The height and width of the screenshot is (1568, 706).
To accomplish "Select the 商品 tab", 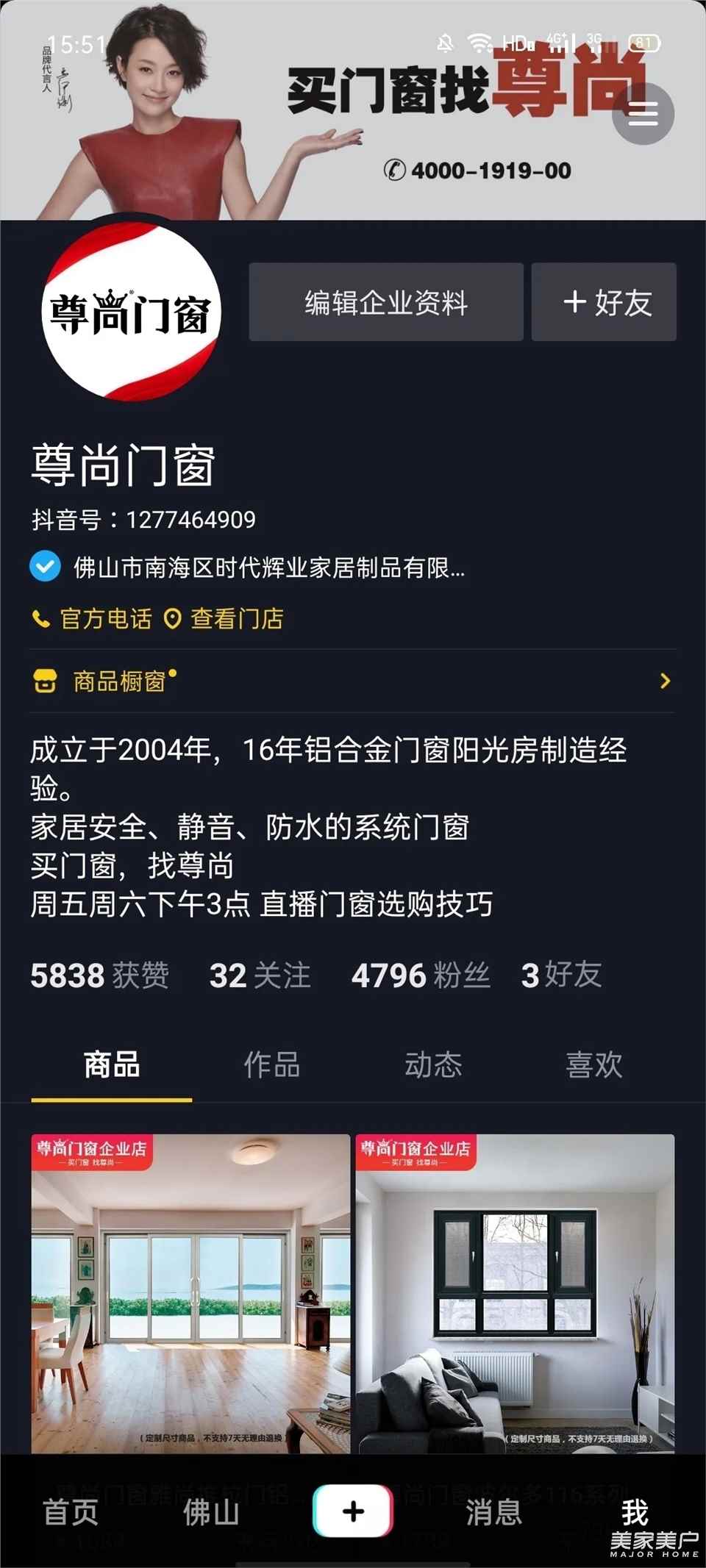I will [x=112, y=1064].
